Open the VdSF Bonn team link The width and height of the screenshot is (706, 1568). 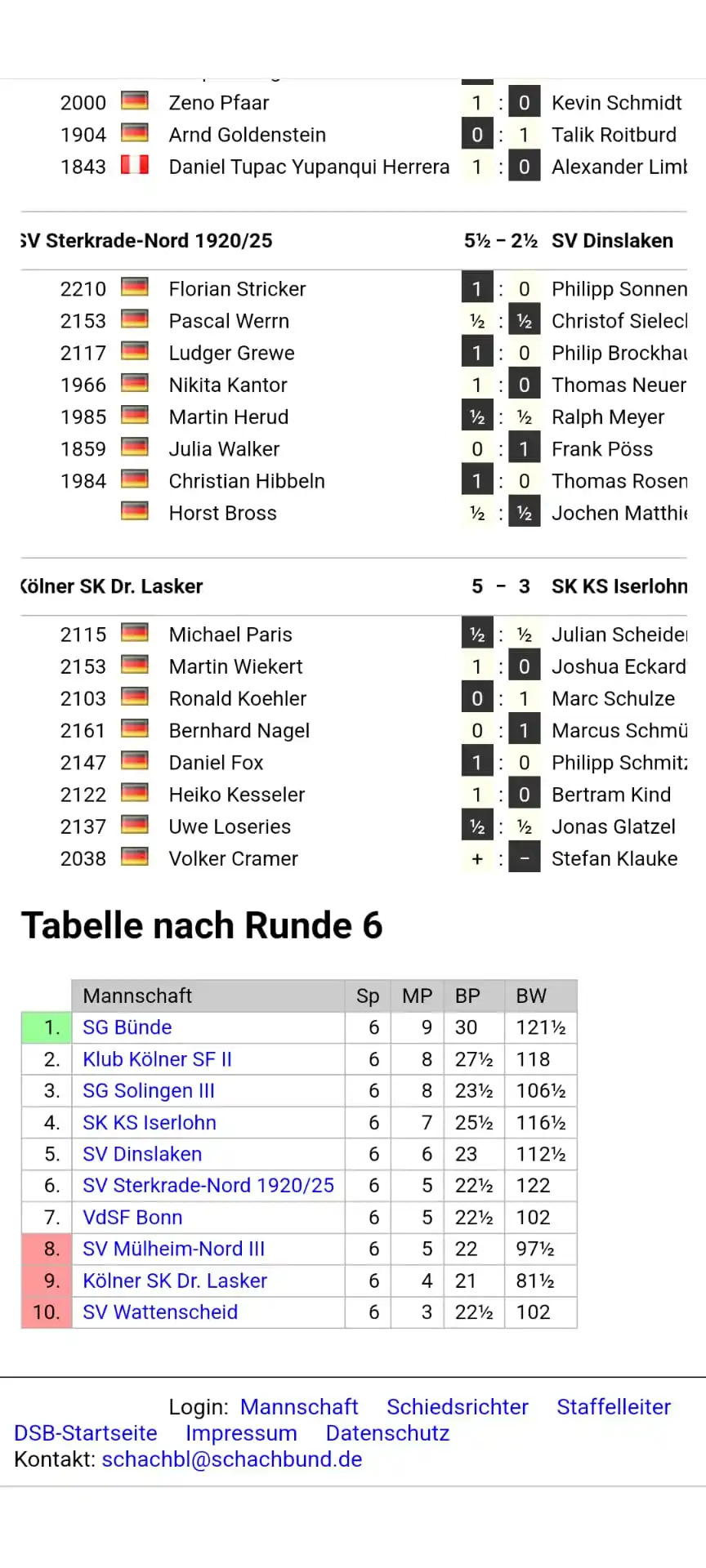tap(132, 1217)
